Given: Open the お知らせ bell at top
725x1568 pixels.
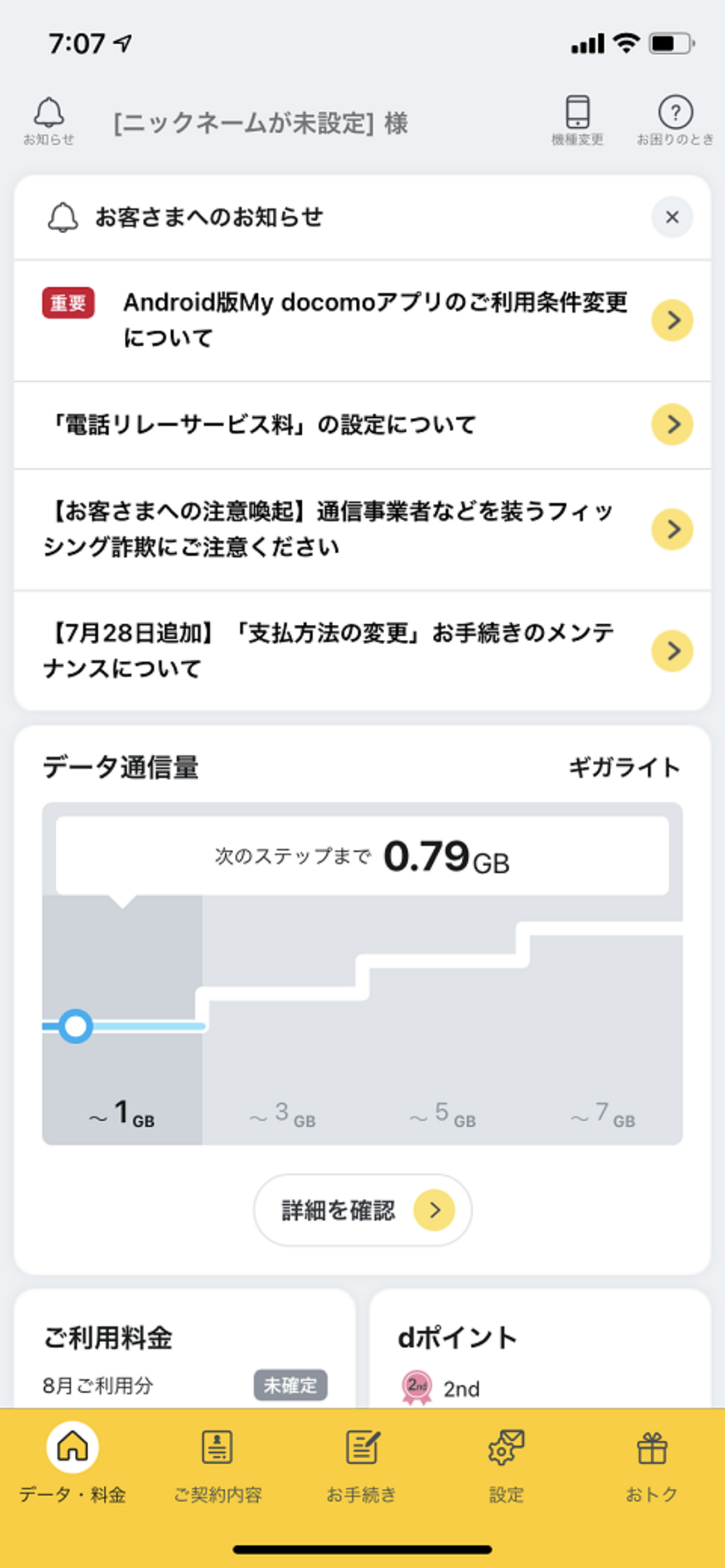Looking at the screenshot, I should pos(49,121).
